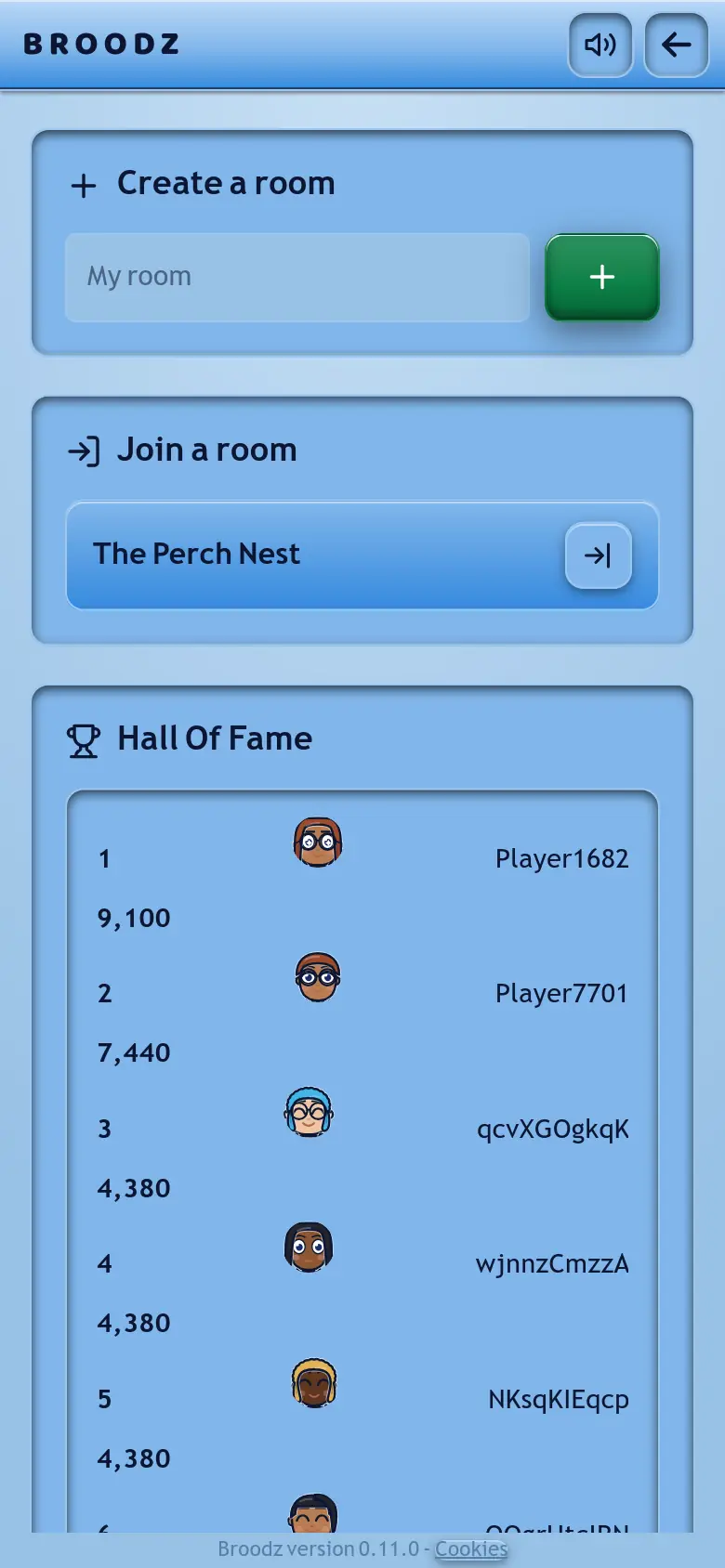Go back with the arrow button
Viewport: 725px width, 1568px height.
[x=677, y=45]
